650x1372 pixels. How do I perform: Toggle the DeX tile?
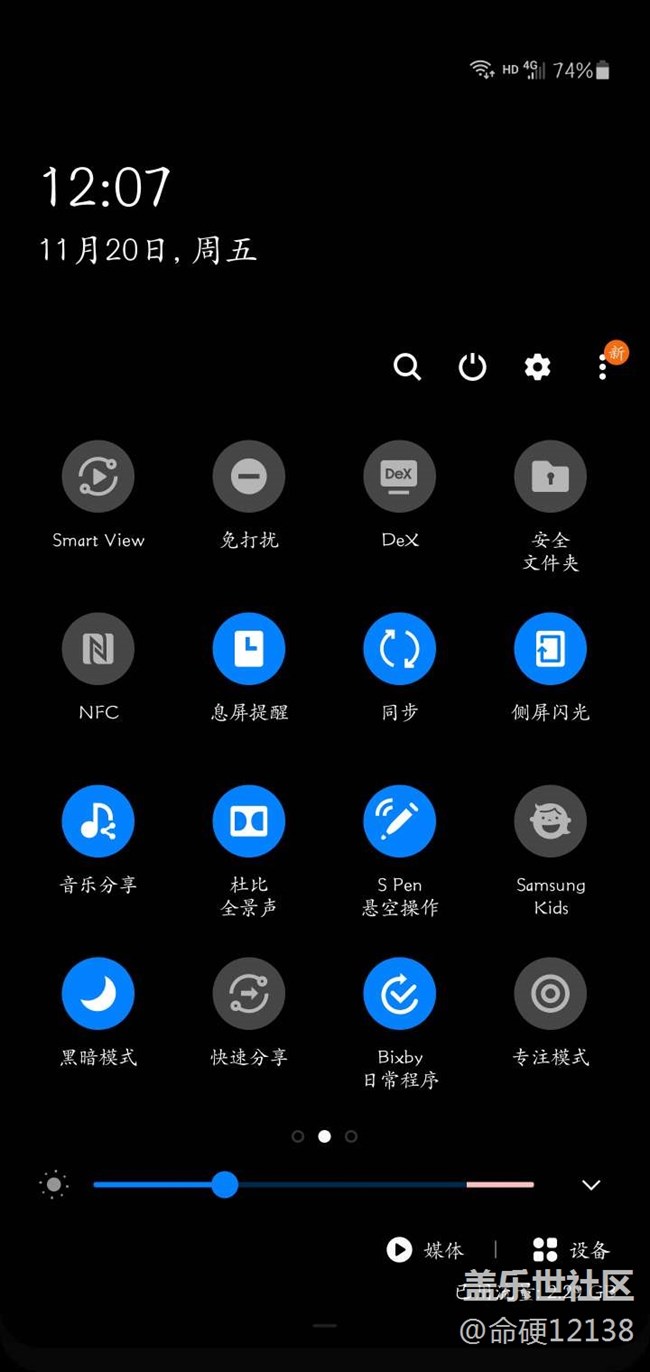click(x=399, y=477)
